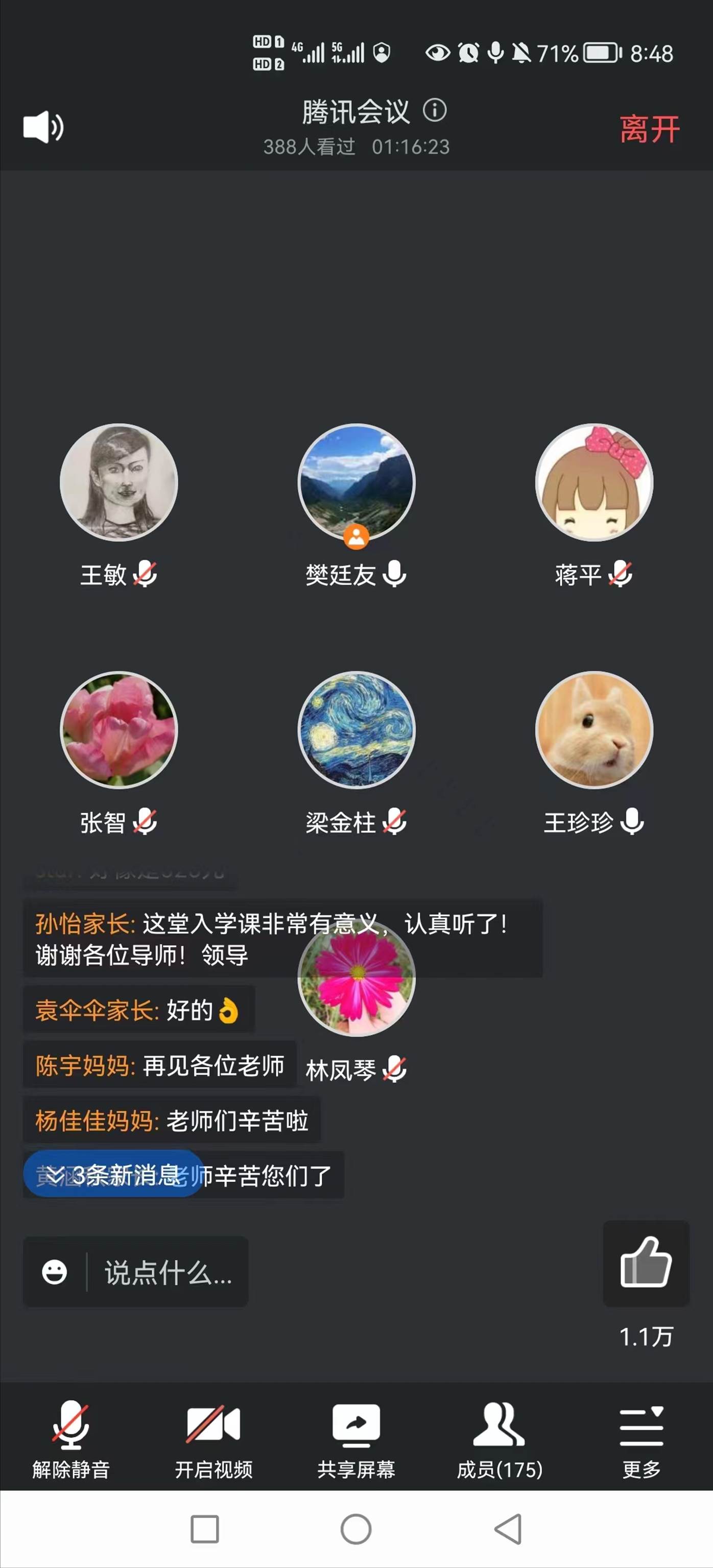Go back using system back button
Viewport: 713px width, 1568px height.
(x=508, y=1528)
